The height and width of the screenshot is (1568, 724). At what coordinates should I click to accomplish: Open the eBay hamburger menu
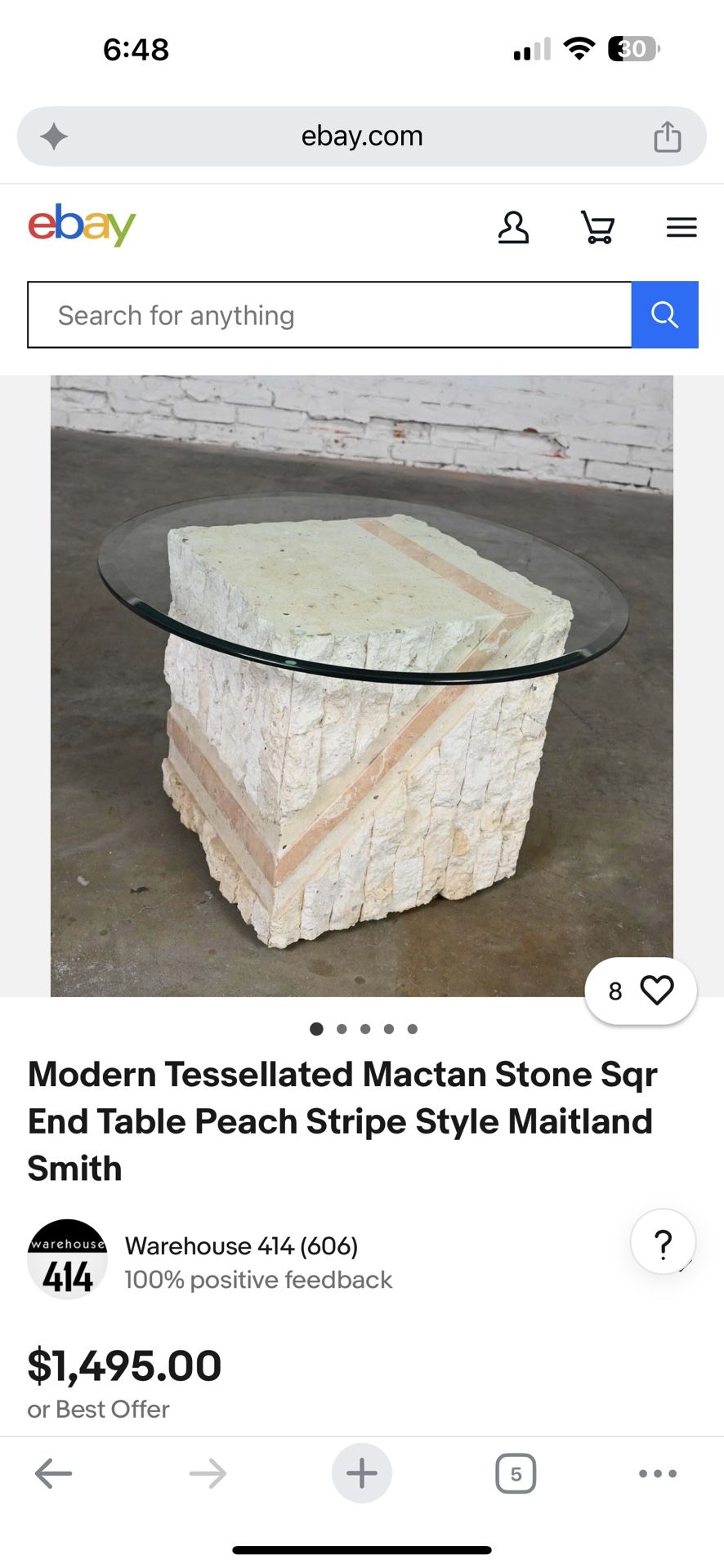[x=682, y=227]
